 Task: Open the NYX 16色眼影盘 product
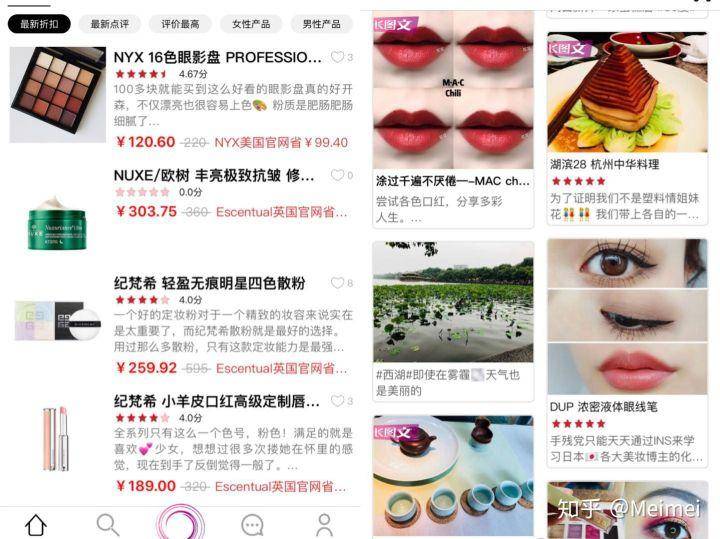tap(218, 57)
